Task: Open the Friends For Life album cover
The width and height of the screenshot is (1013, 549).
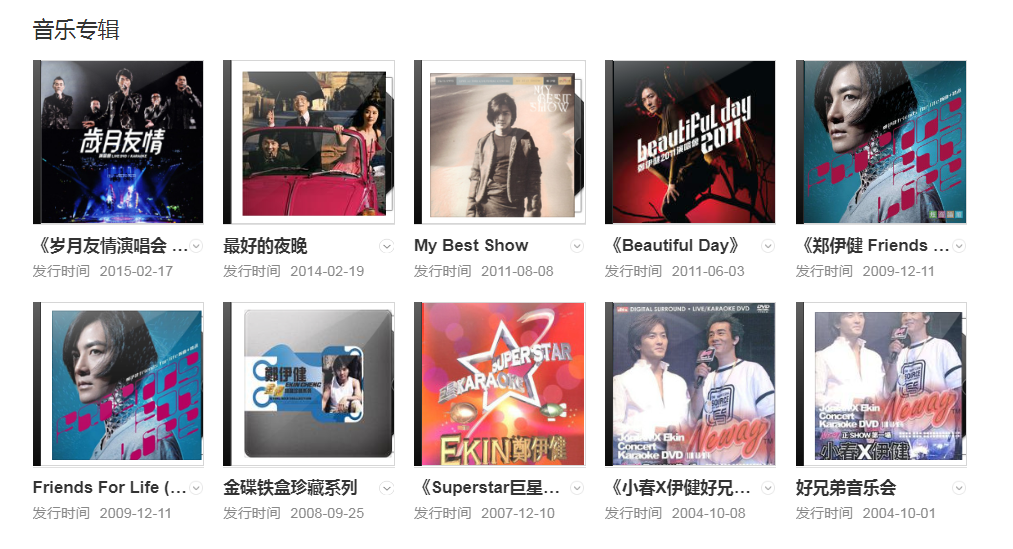Action: click(118, 384)
